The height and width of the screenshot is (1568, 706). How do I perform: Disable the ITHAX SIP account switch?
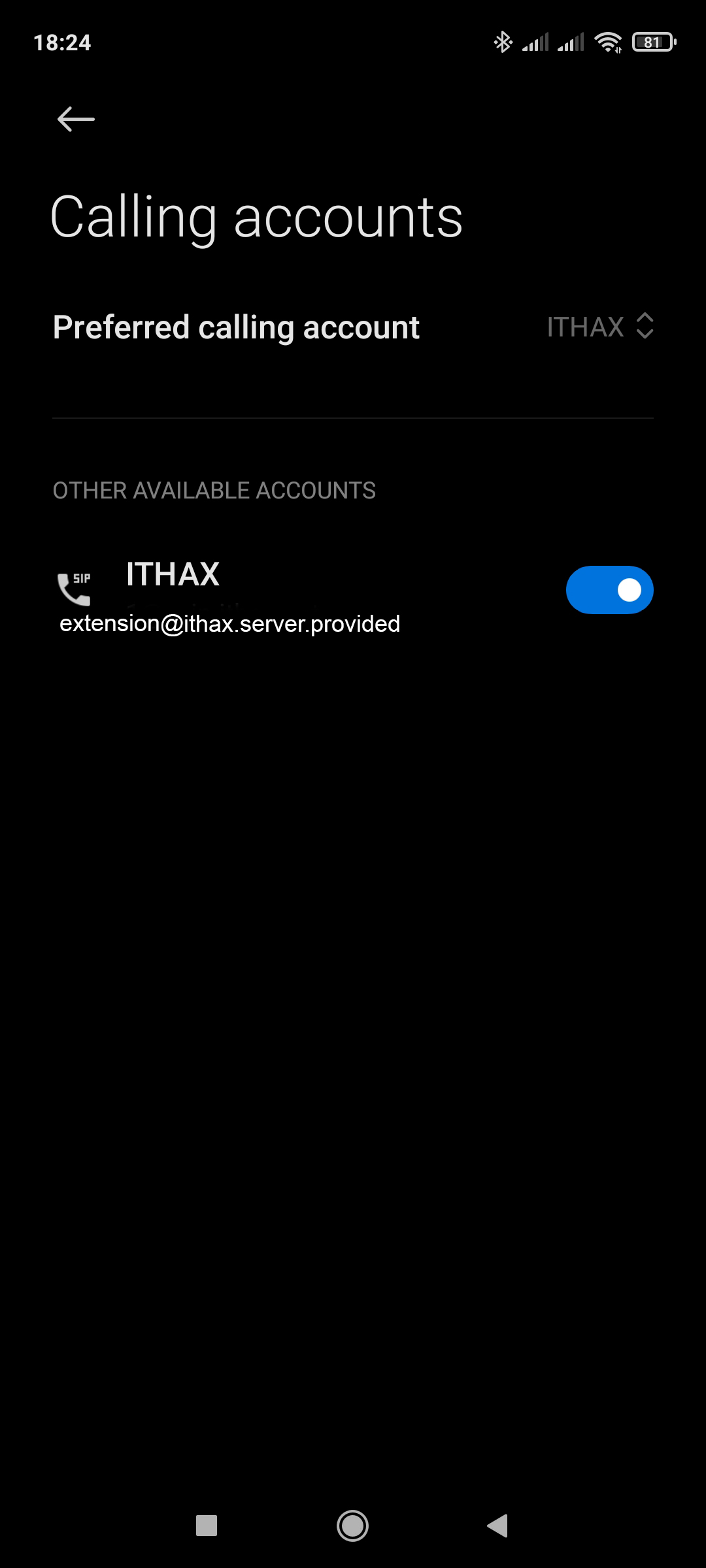coord(609,590)
